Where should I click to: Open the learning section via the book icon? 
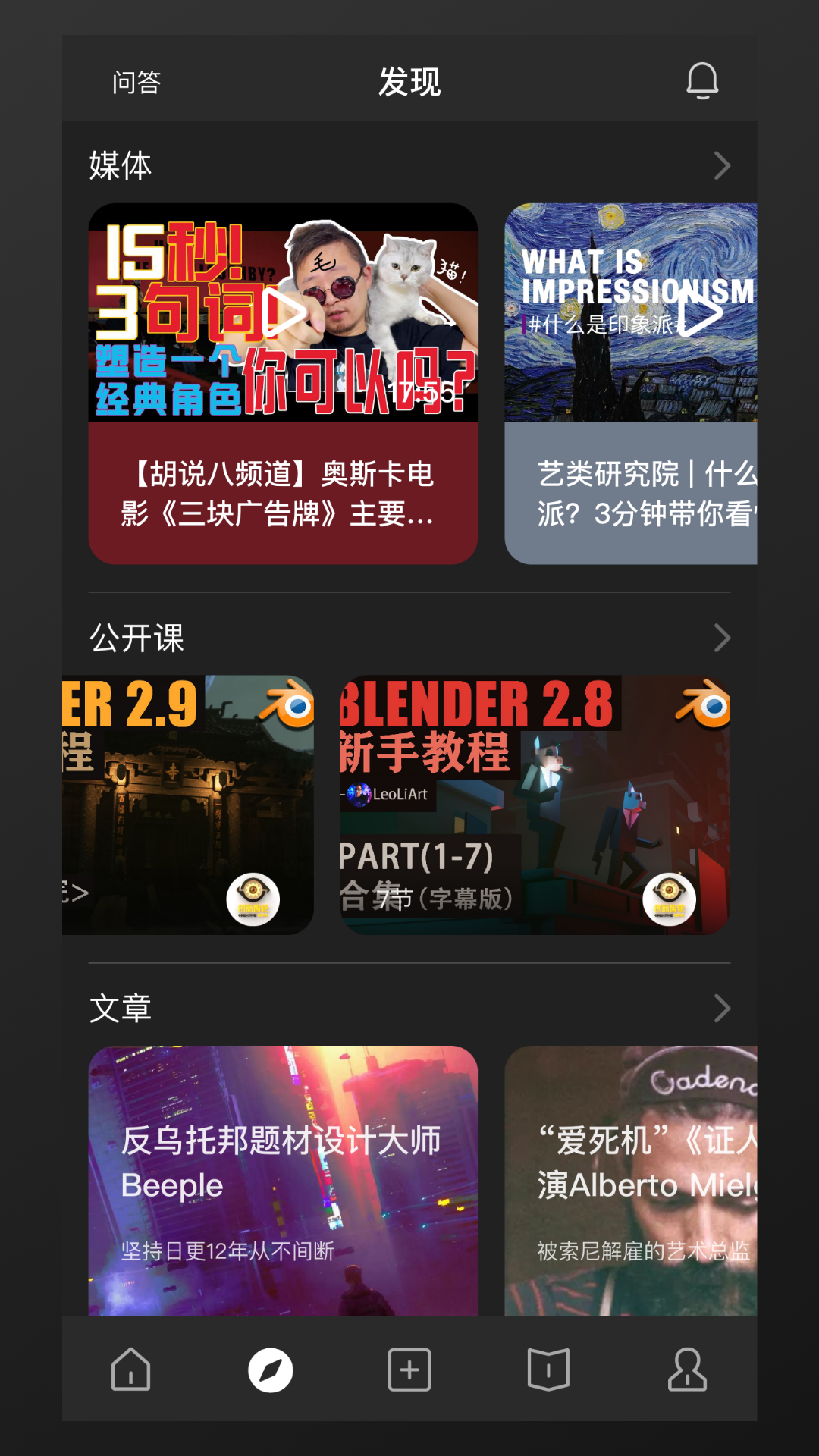tap(547, 1370)
